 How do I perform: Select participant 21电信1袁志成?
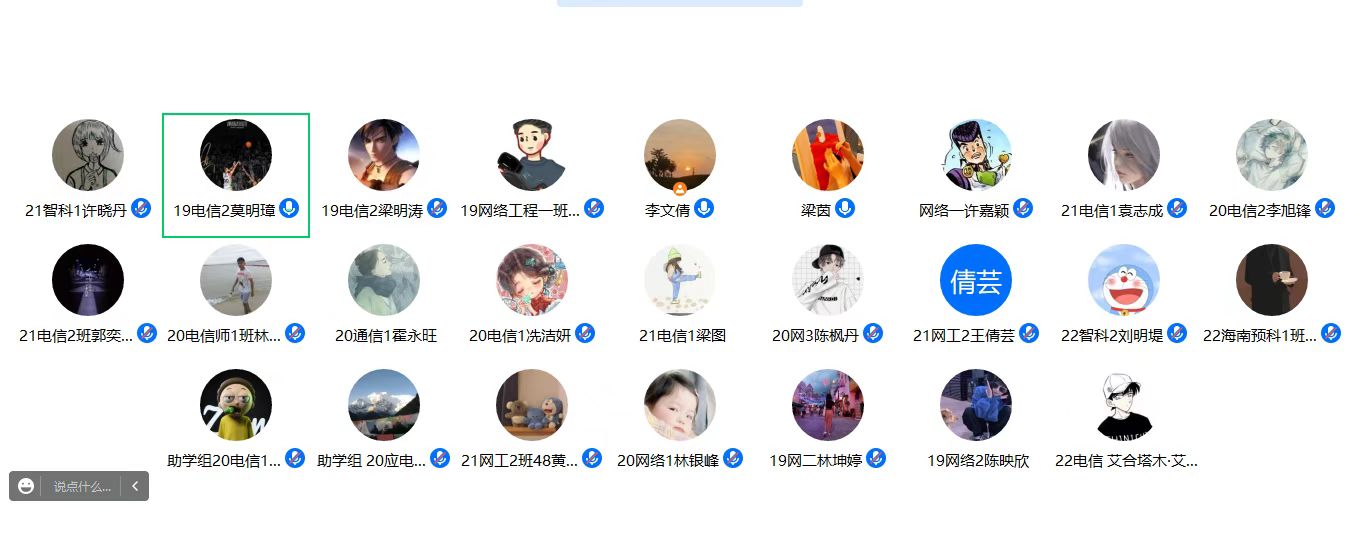[x=1124, y=156]
